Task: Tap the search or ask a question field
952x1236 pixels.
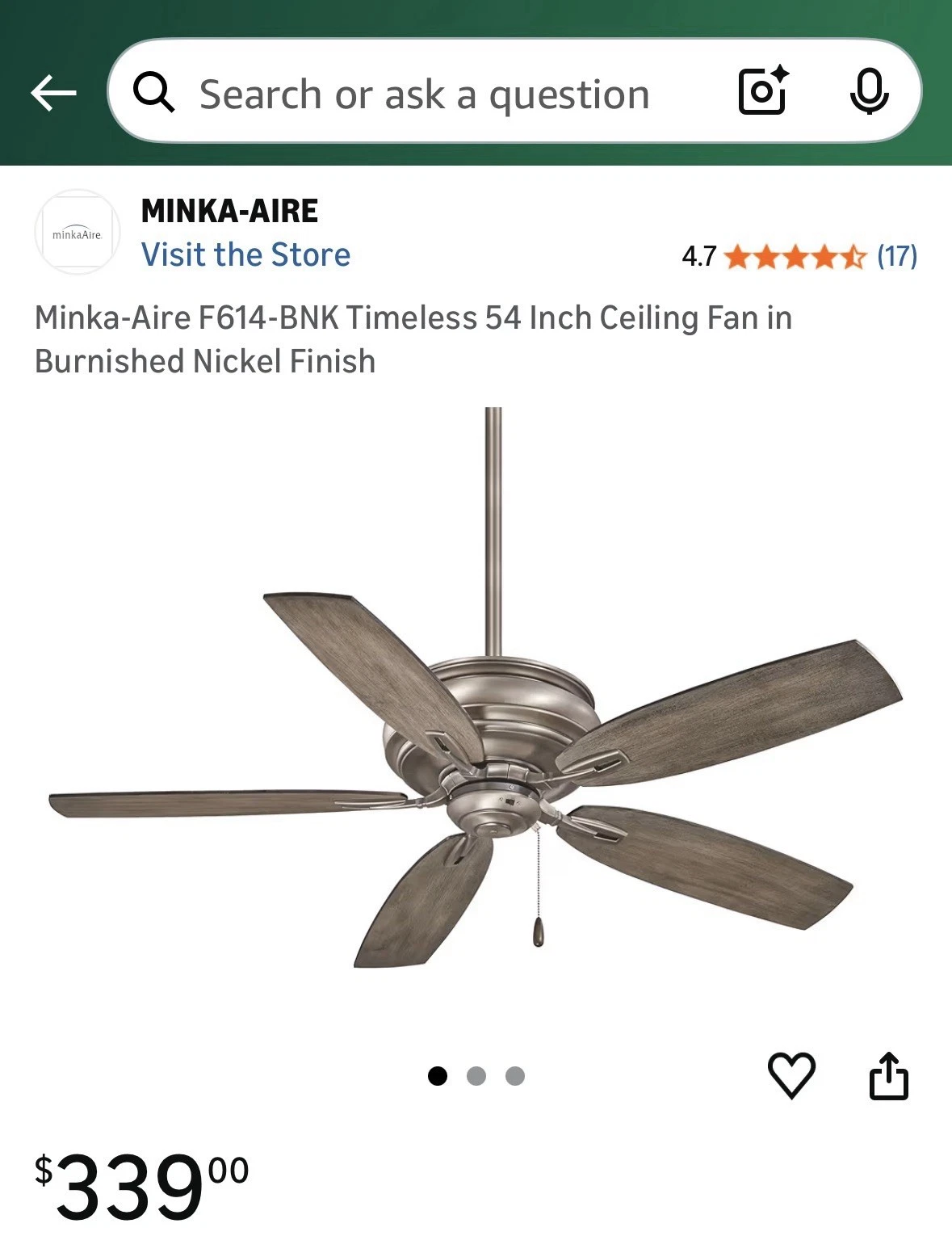Action: click(x=424, y=95)
